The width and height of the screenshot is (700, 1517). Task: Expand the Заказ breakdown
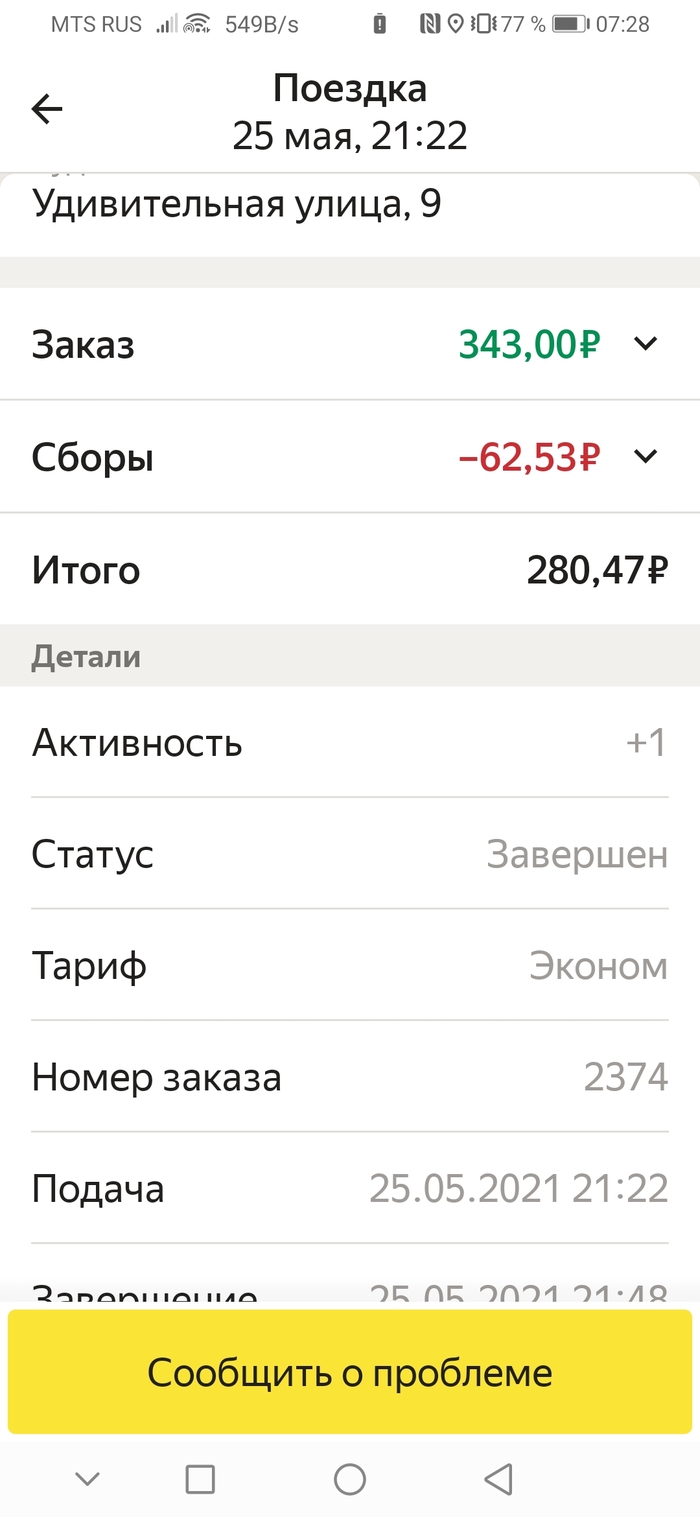(646, 344)
